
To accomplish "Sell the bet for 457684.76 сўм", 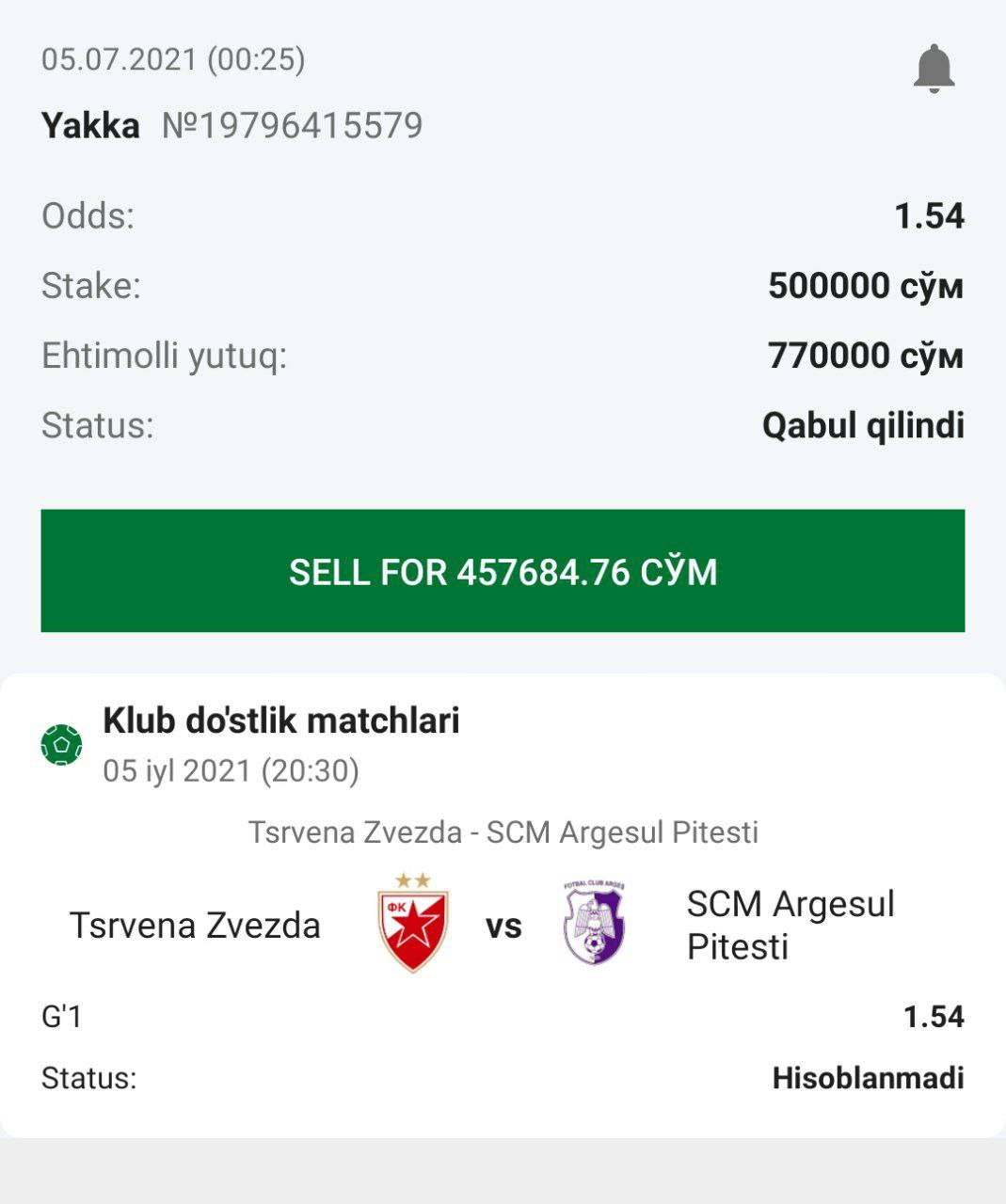I will click(x=503, y=571).
